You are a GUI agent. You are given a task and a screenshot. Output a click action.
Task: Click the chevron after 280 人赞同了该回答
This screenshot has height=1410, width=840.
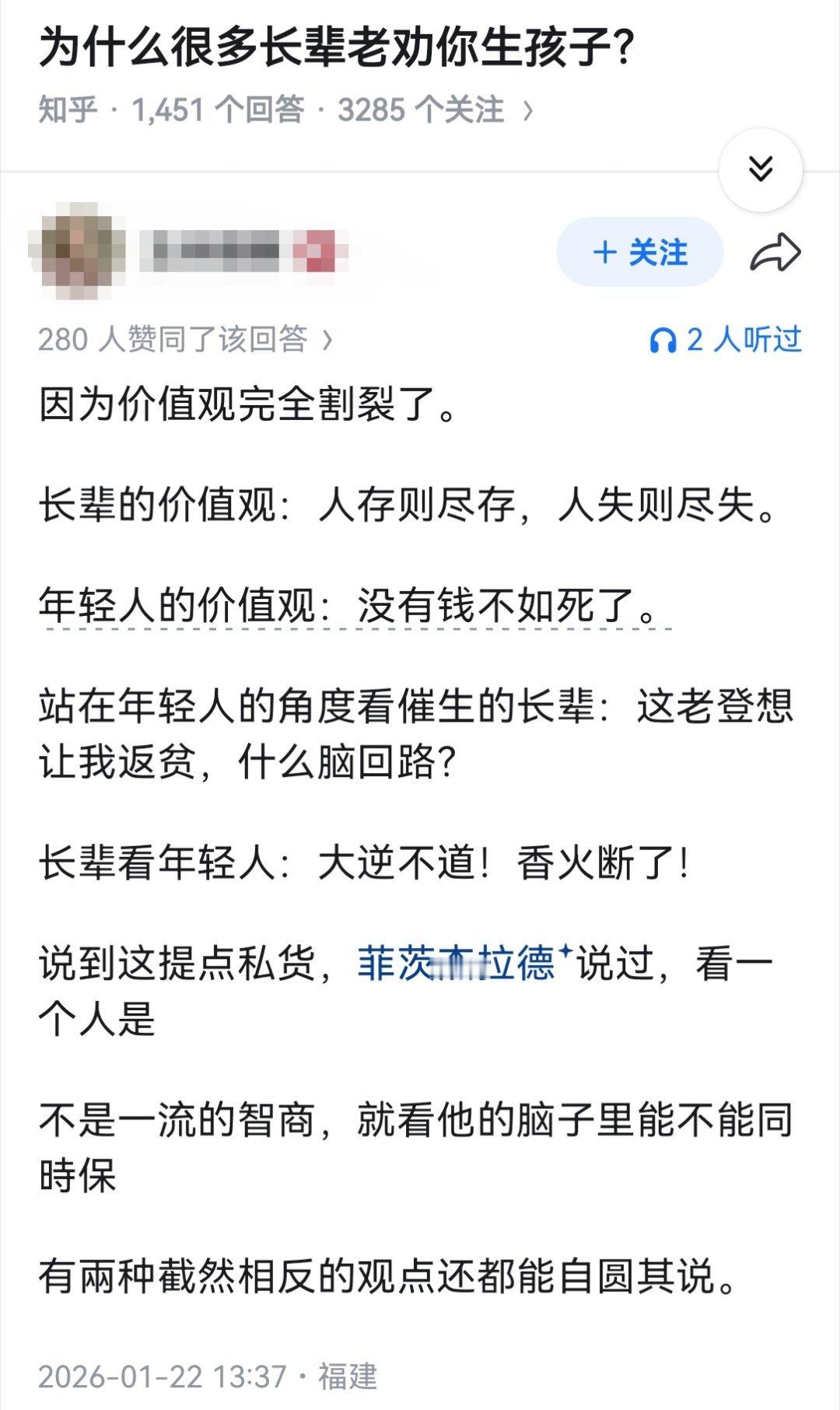click(x=326, y=340)
